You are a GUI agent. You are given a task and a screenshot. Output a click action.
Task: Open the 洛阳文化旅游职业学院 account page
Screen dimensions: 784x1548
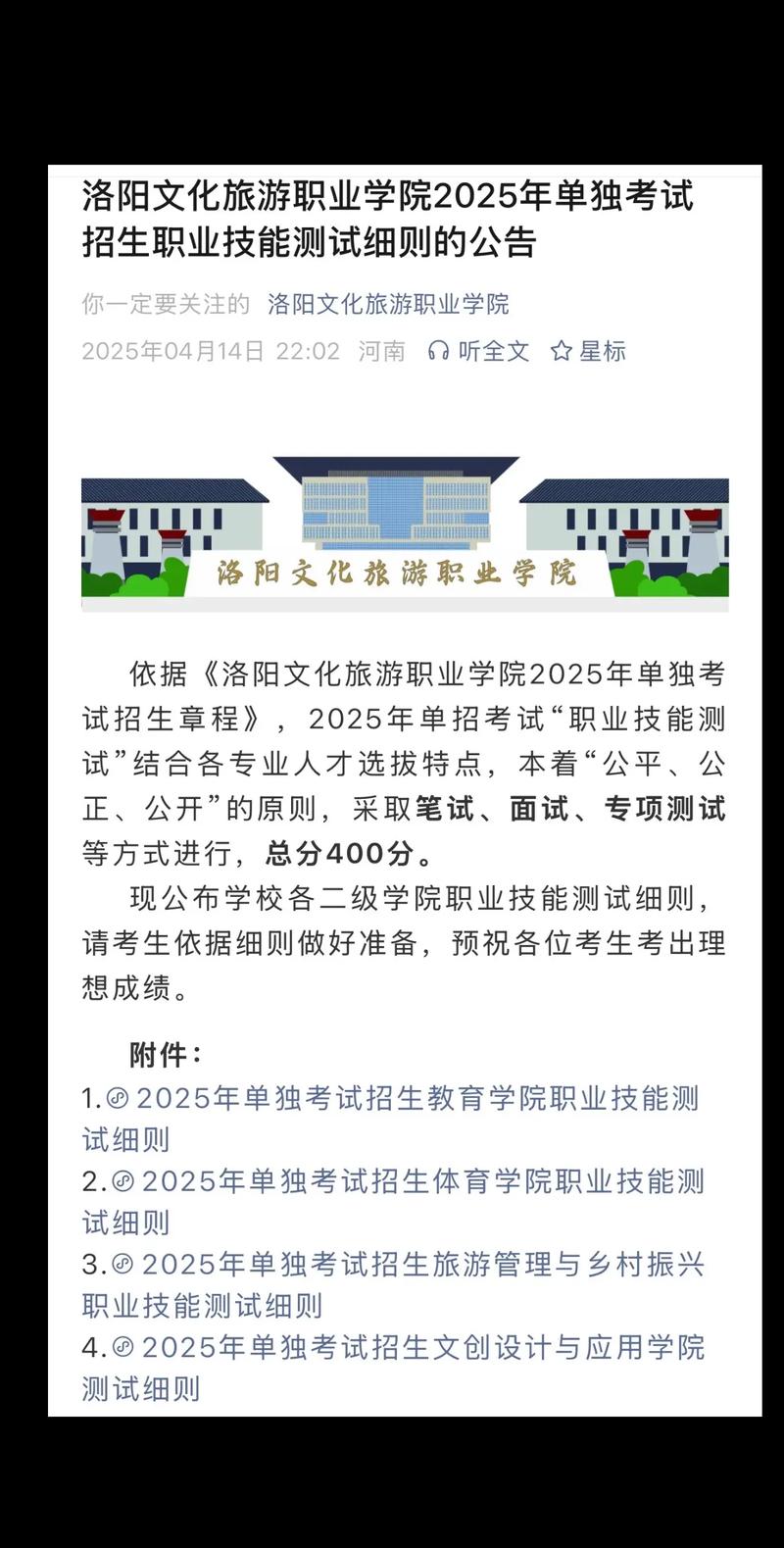tap(388, 305)
